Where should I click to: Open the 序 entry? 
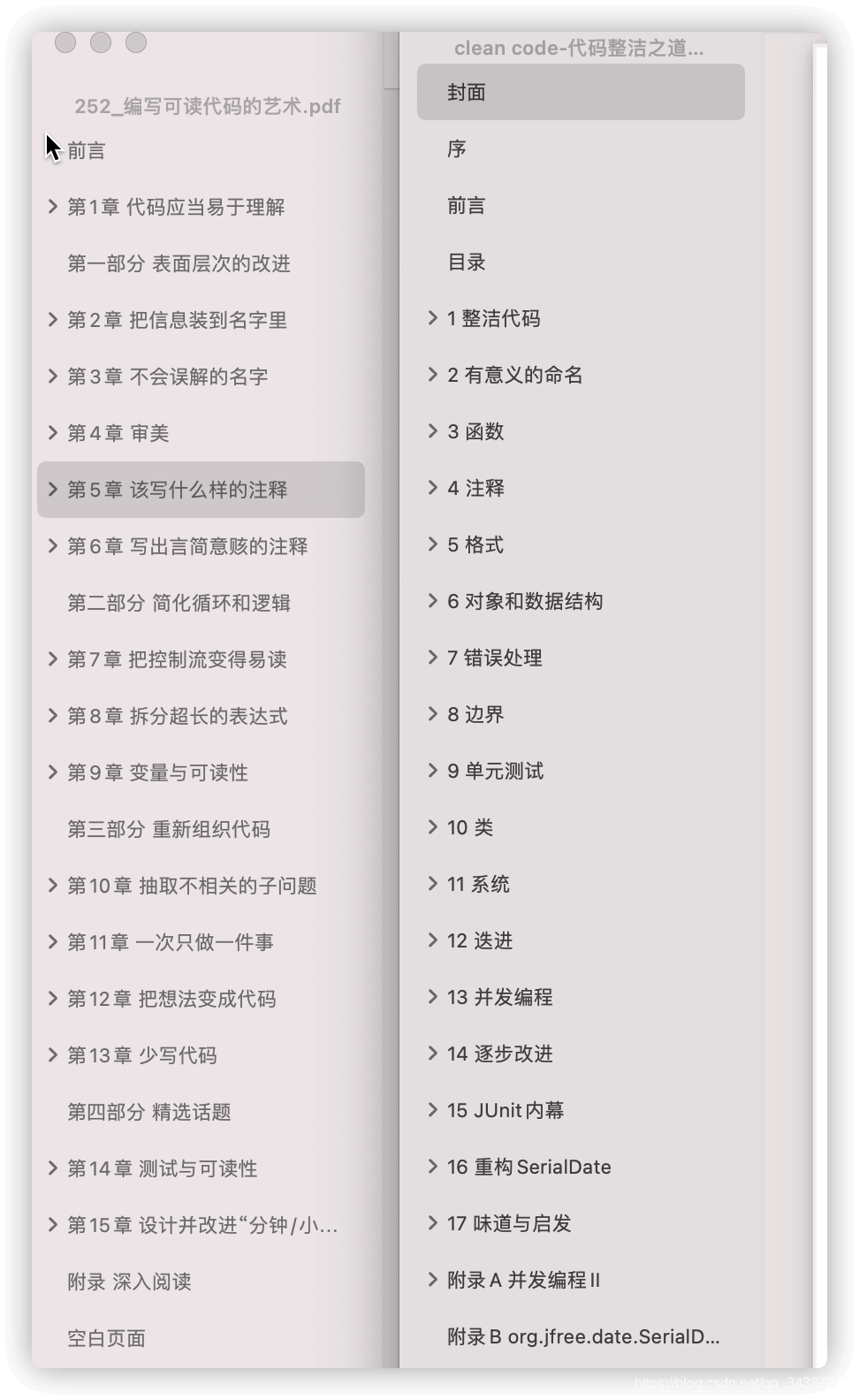pos(457,148)
